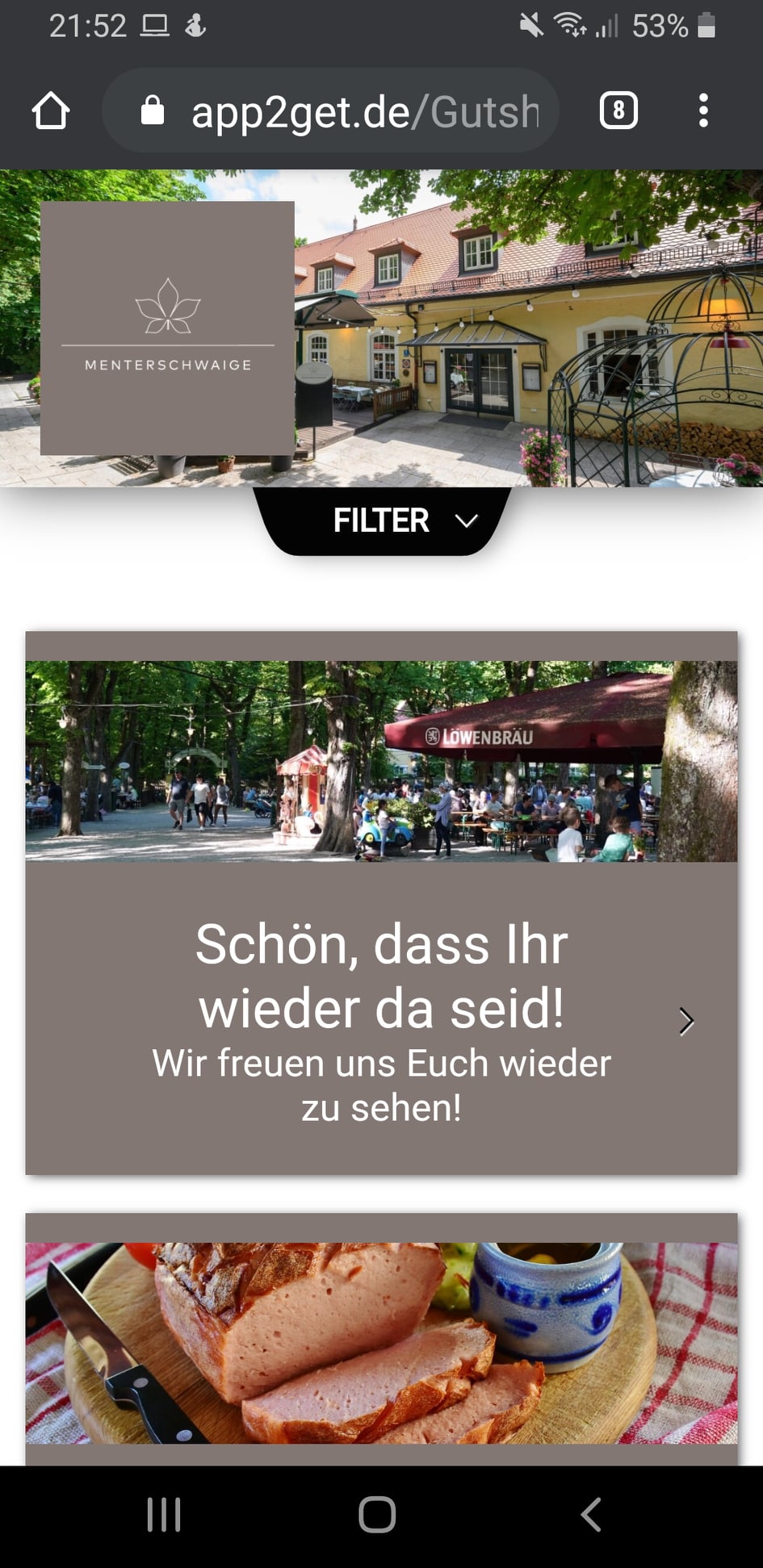Expand the FILTER dropdown
The width and height of the screenshot is (763, 1568).
tap(382, 521)
